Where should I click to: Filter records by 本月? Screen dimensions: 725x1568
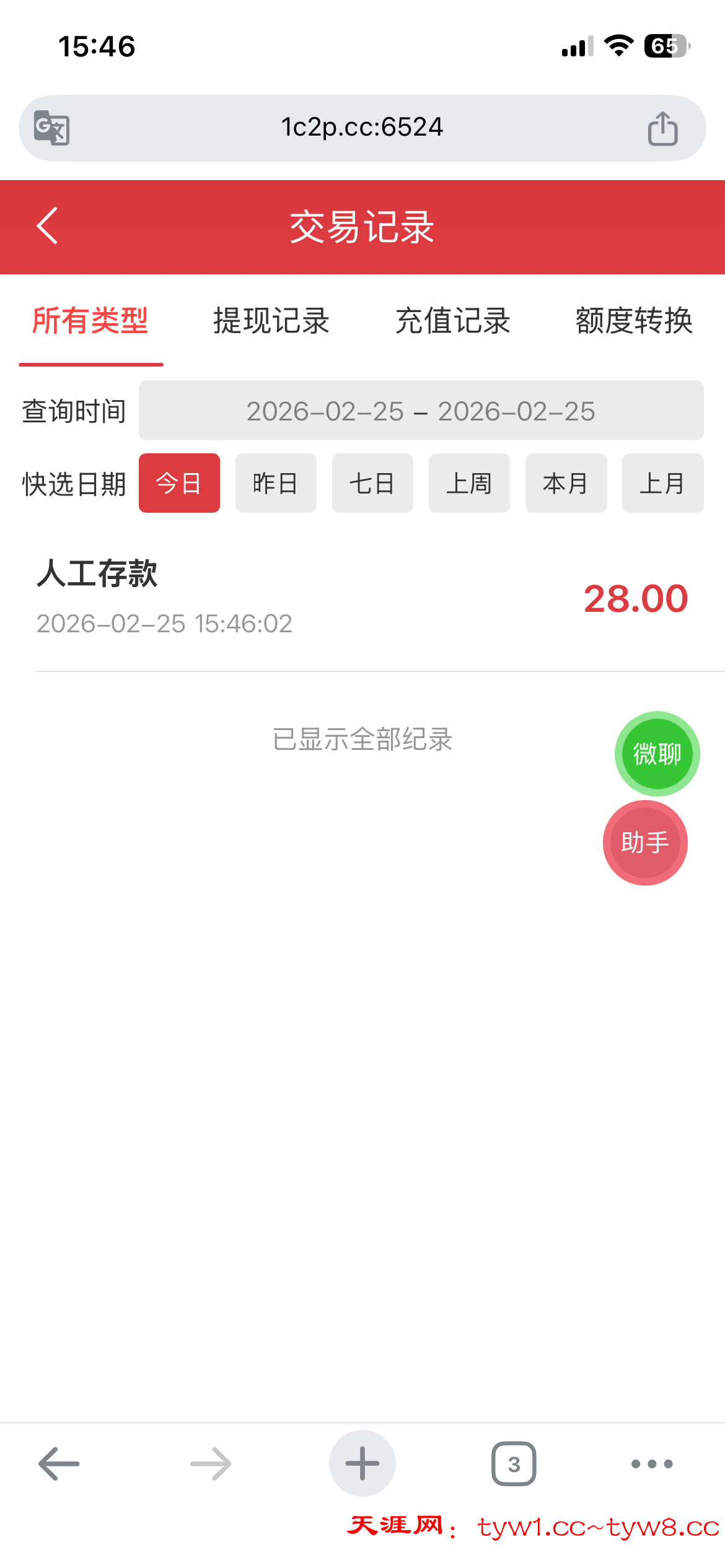click(x=566, y=483)
